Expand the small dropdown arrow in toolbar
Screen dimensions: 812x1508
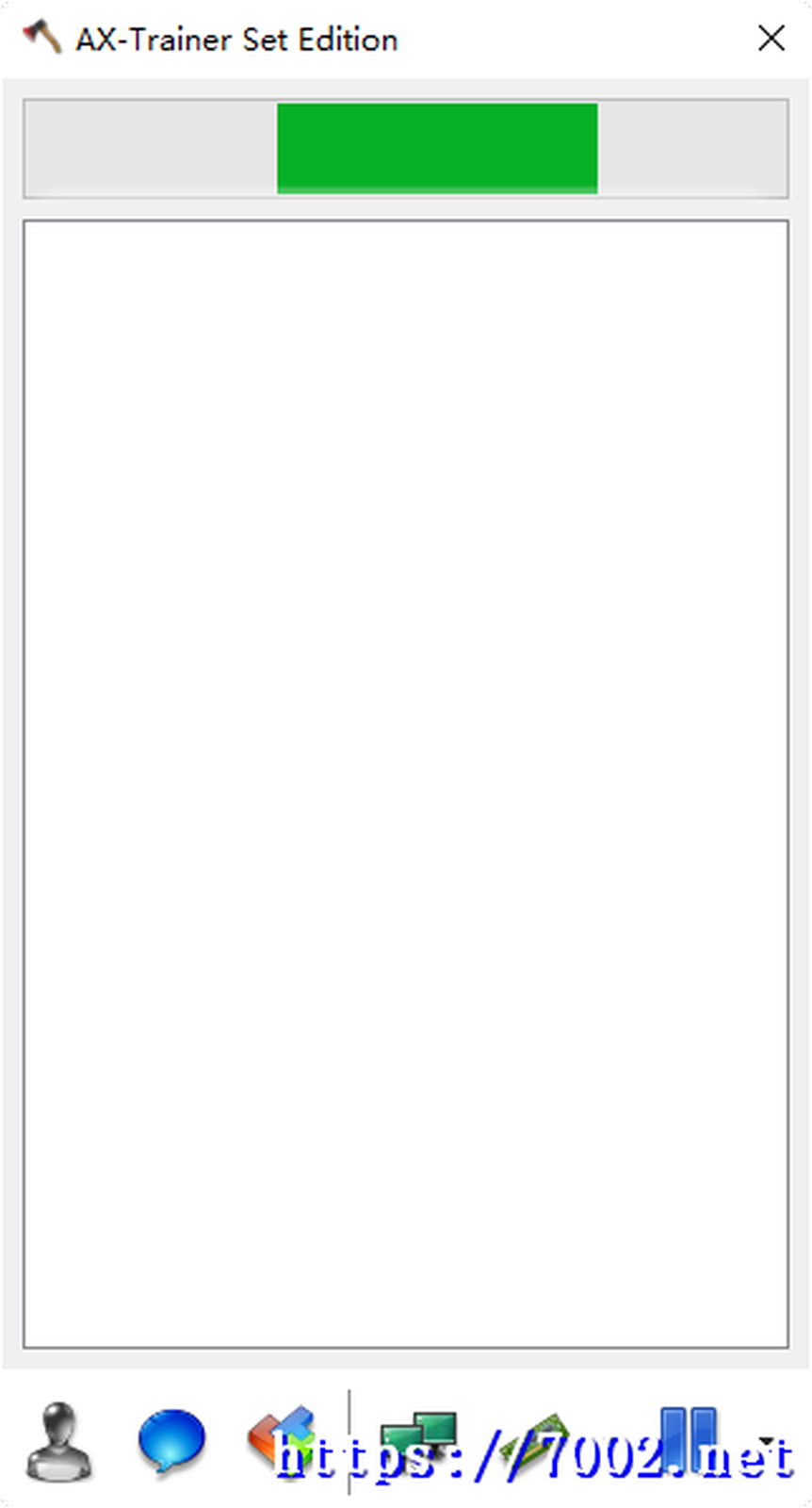point(767,1441)
